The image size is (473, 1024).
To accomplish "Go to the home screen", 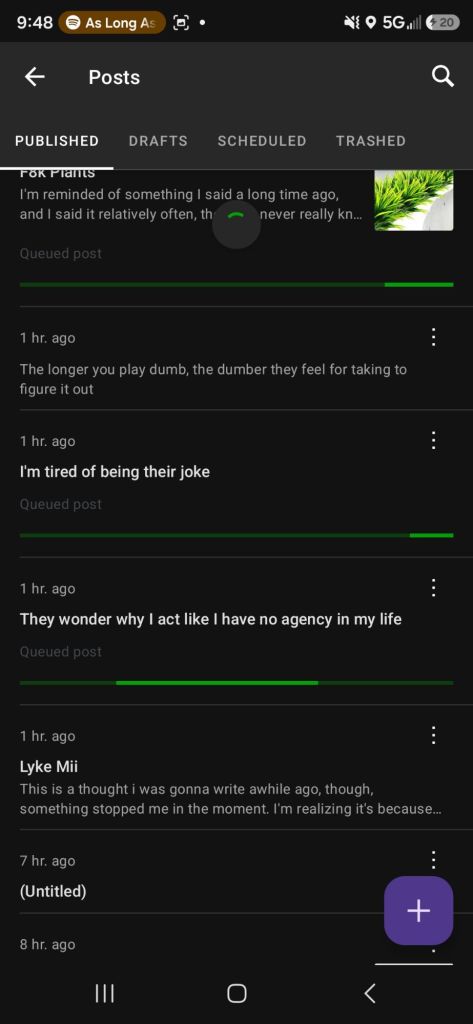I will [x=236, y=993].
